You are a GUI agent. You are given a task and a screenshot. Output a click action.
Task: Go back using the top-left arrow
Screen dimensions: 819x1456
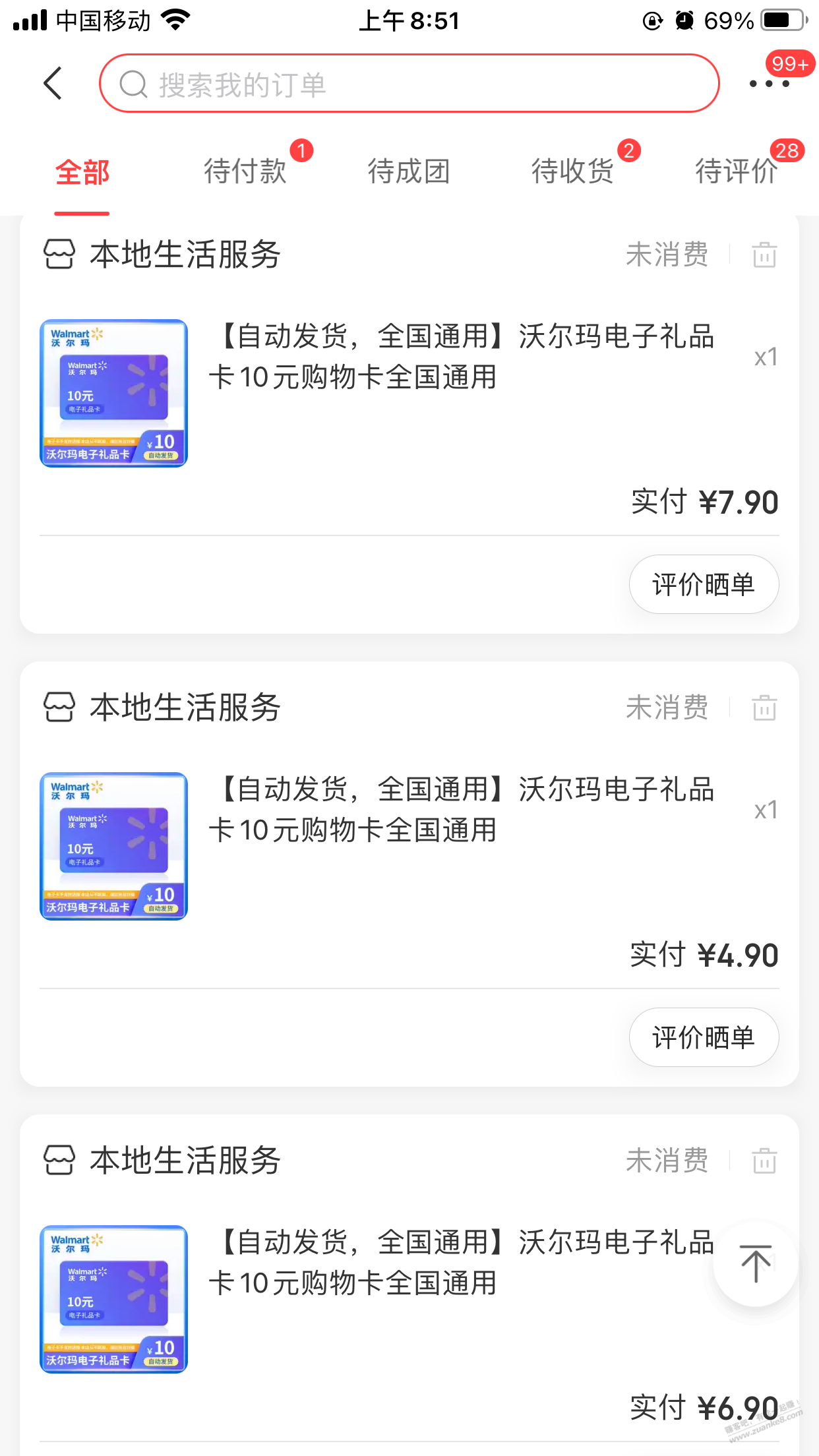[53, 84]
